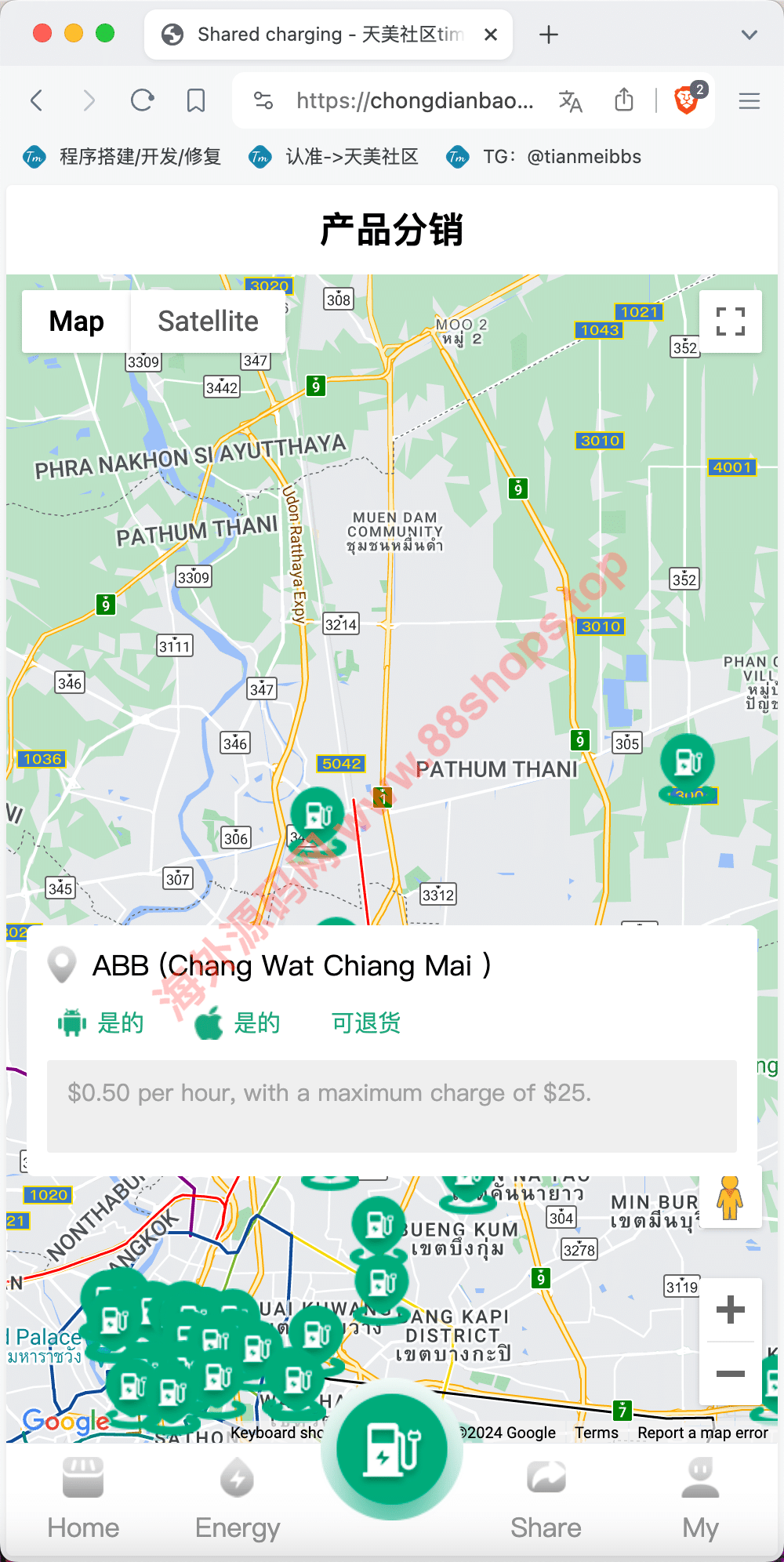The height and width of the screenshot is (1562, 784).
Task: Switch map to Satellite view
Action: [208, 321]
